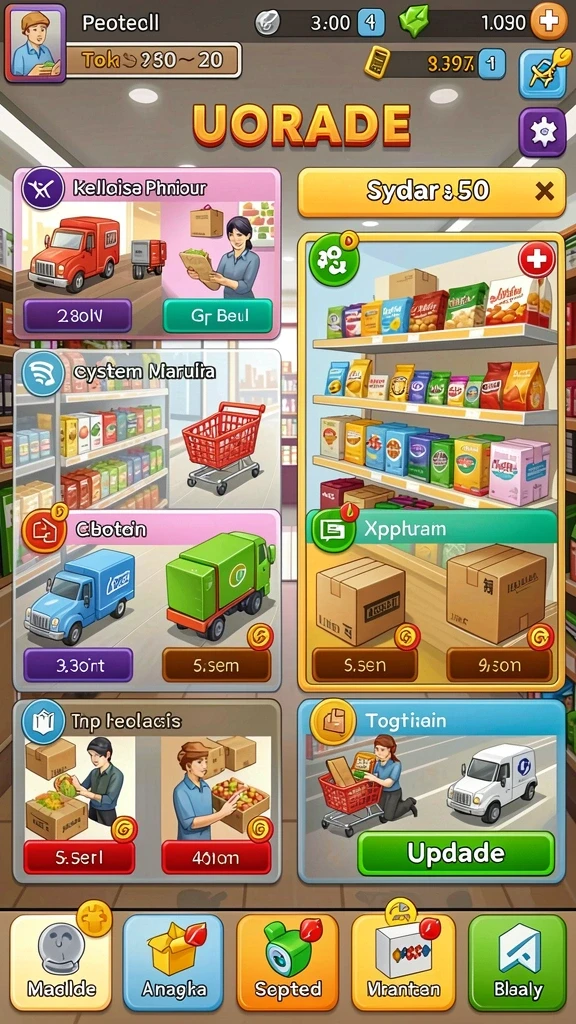Switch to the Anagka tab
The image size is (576, 1024).
[x=173, y=963]
